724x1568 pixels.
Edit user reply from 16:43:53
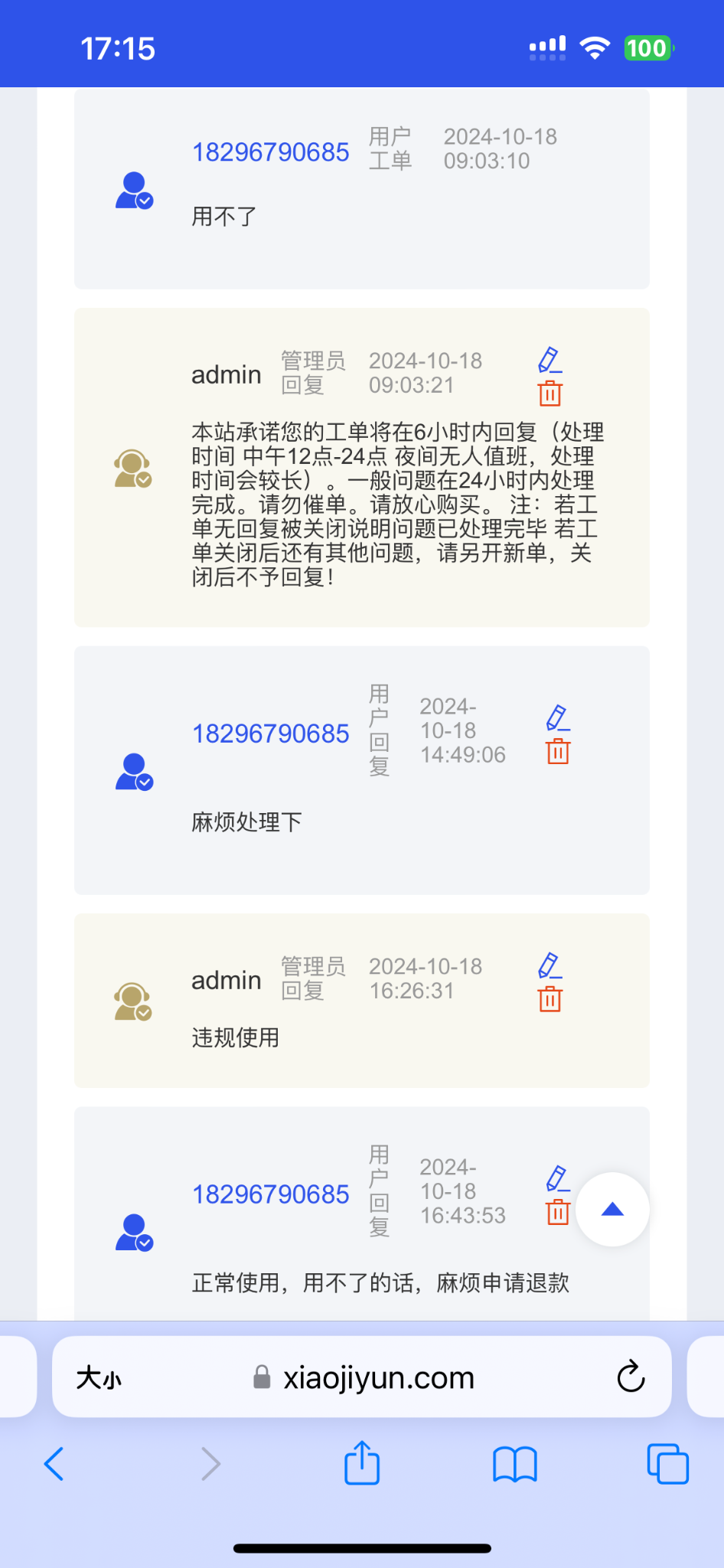tap(558, 1179)
